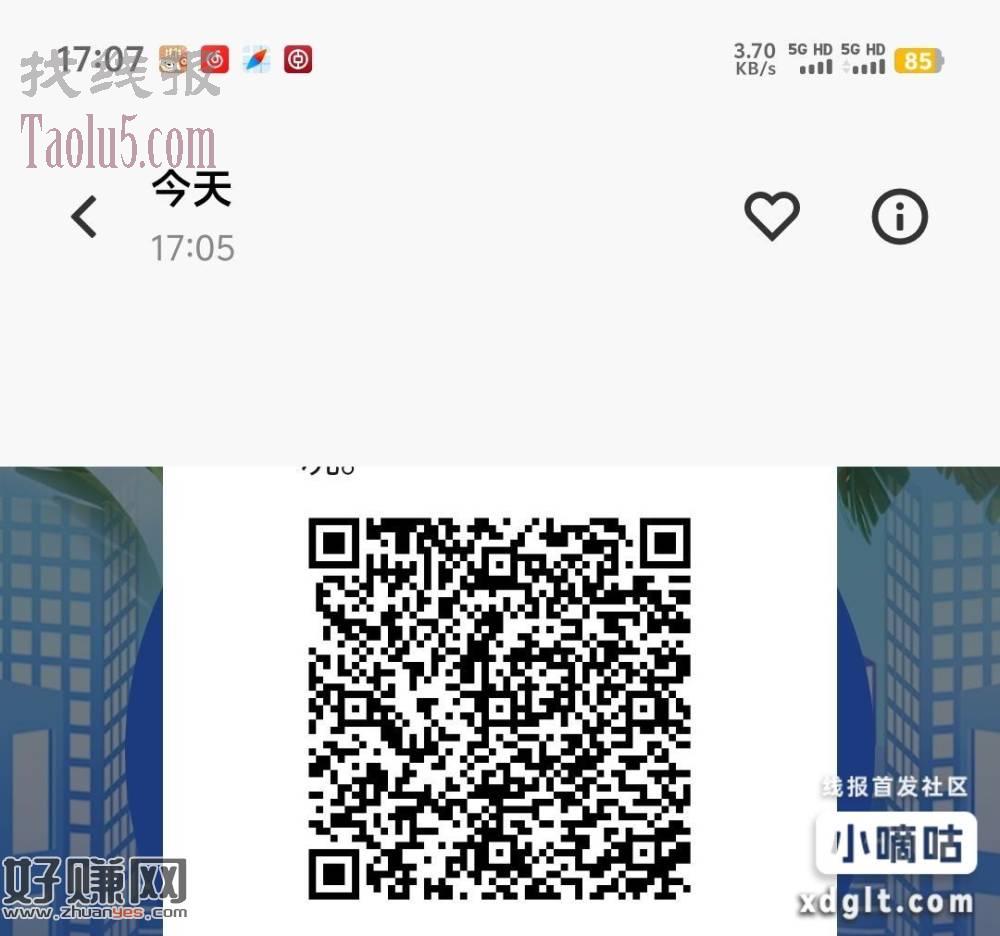Favorite this photo with the heart icon
1000x936 pixels.
771,215
